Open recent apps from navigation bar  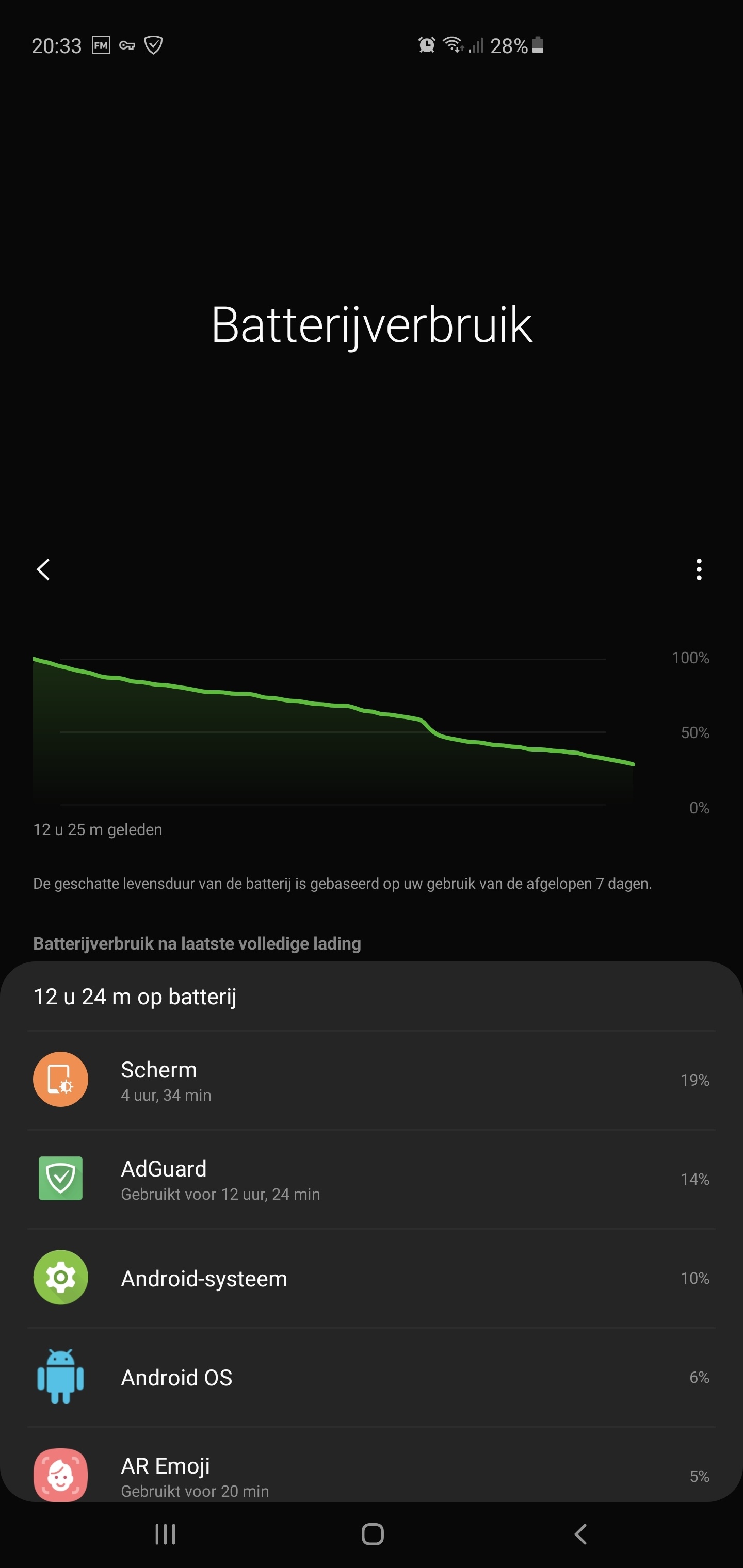165,1534
